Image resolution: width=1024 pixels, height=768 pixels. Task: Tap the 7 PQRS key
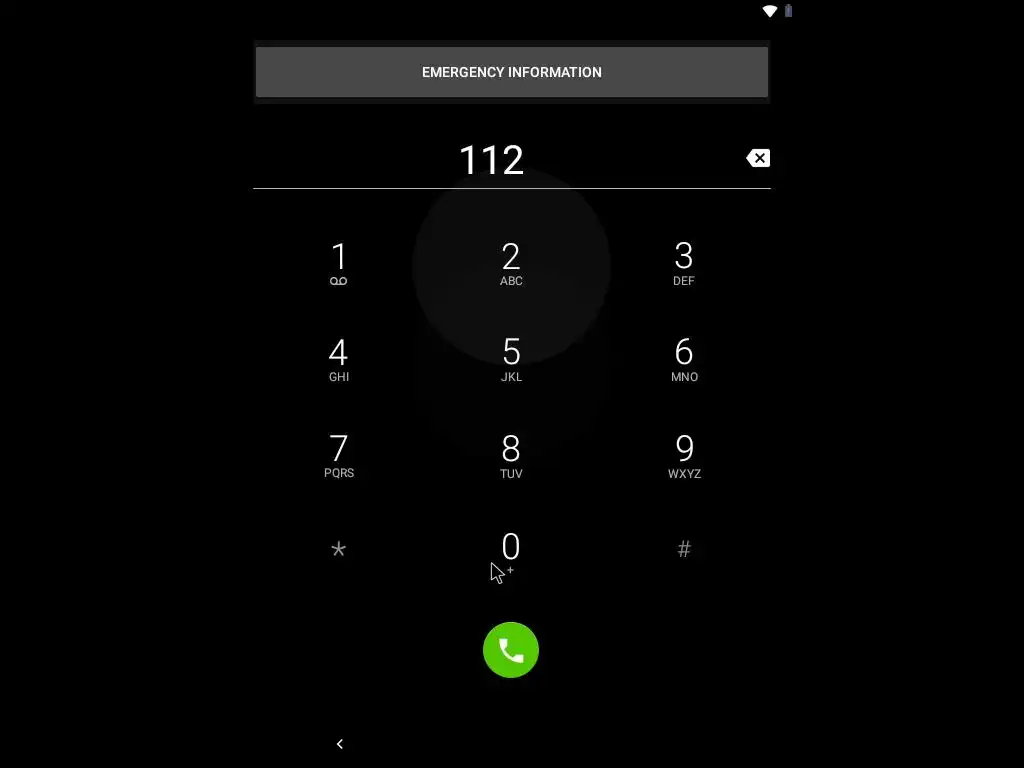point(339,456)
